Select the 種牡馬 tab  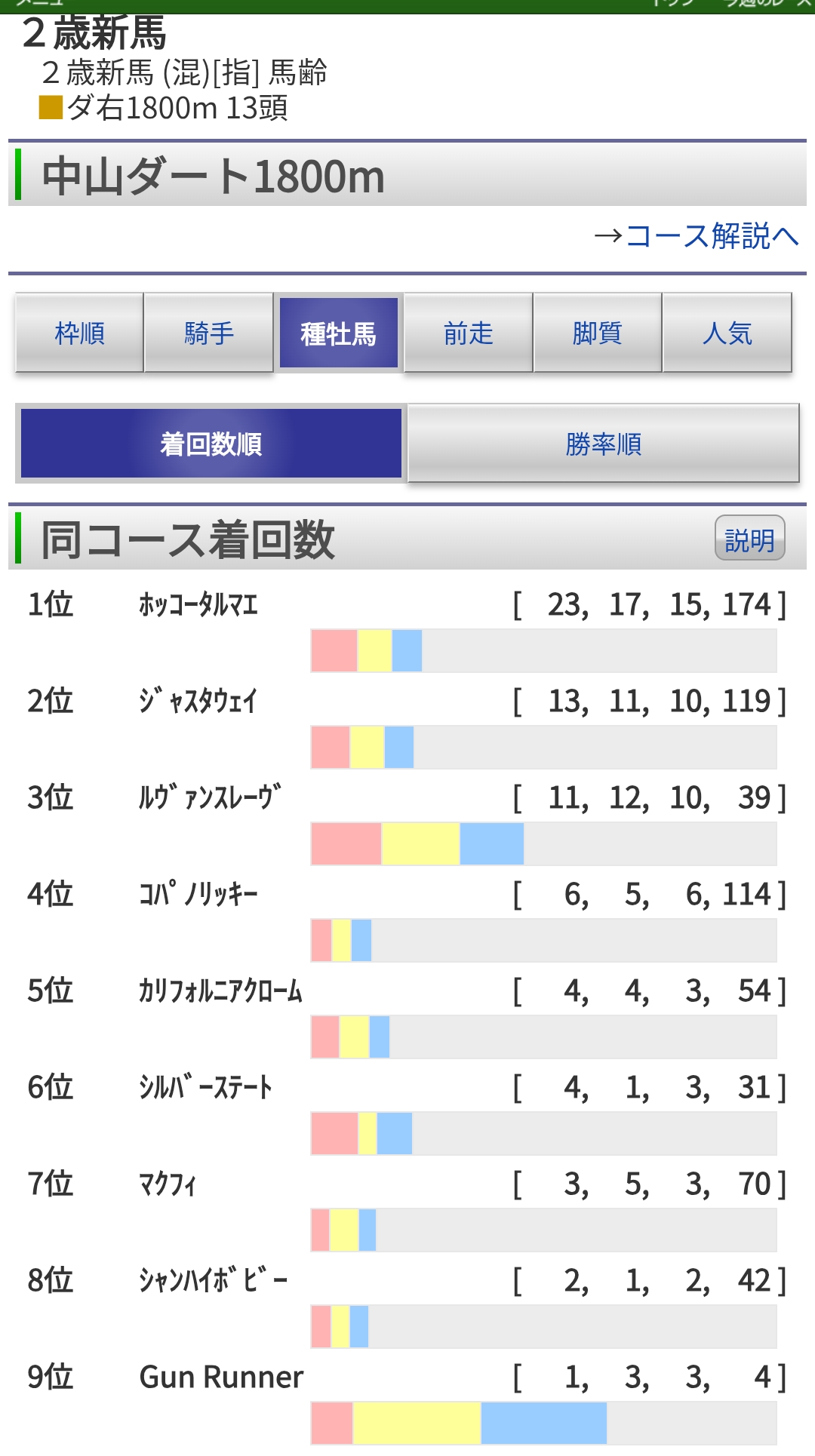338,333
